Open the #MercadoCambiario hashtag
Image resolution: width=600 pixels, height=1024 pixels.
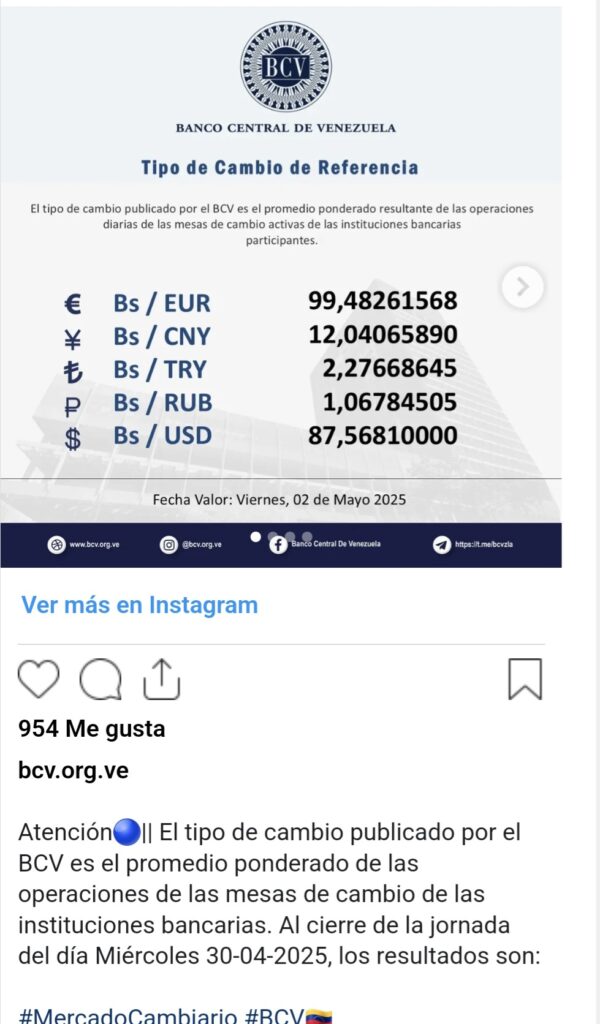click(x=128, y=1014)
